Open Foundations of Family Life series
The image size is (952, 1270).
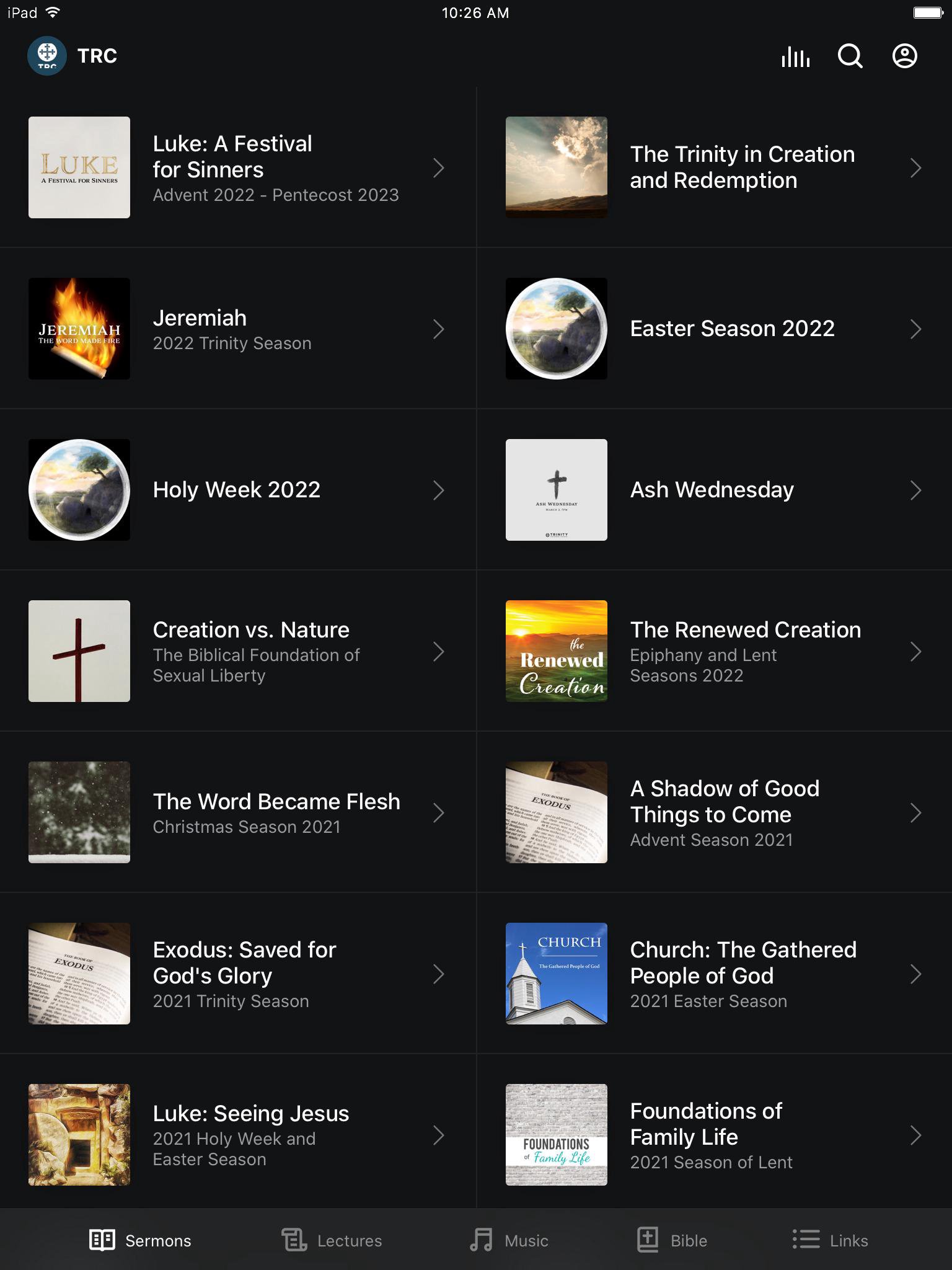[714, 1135]
